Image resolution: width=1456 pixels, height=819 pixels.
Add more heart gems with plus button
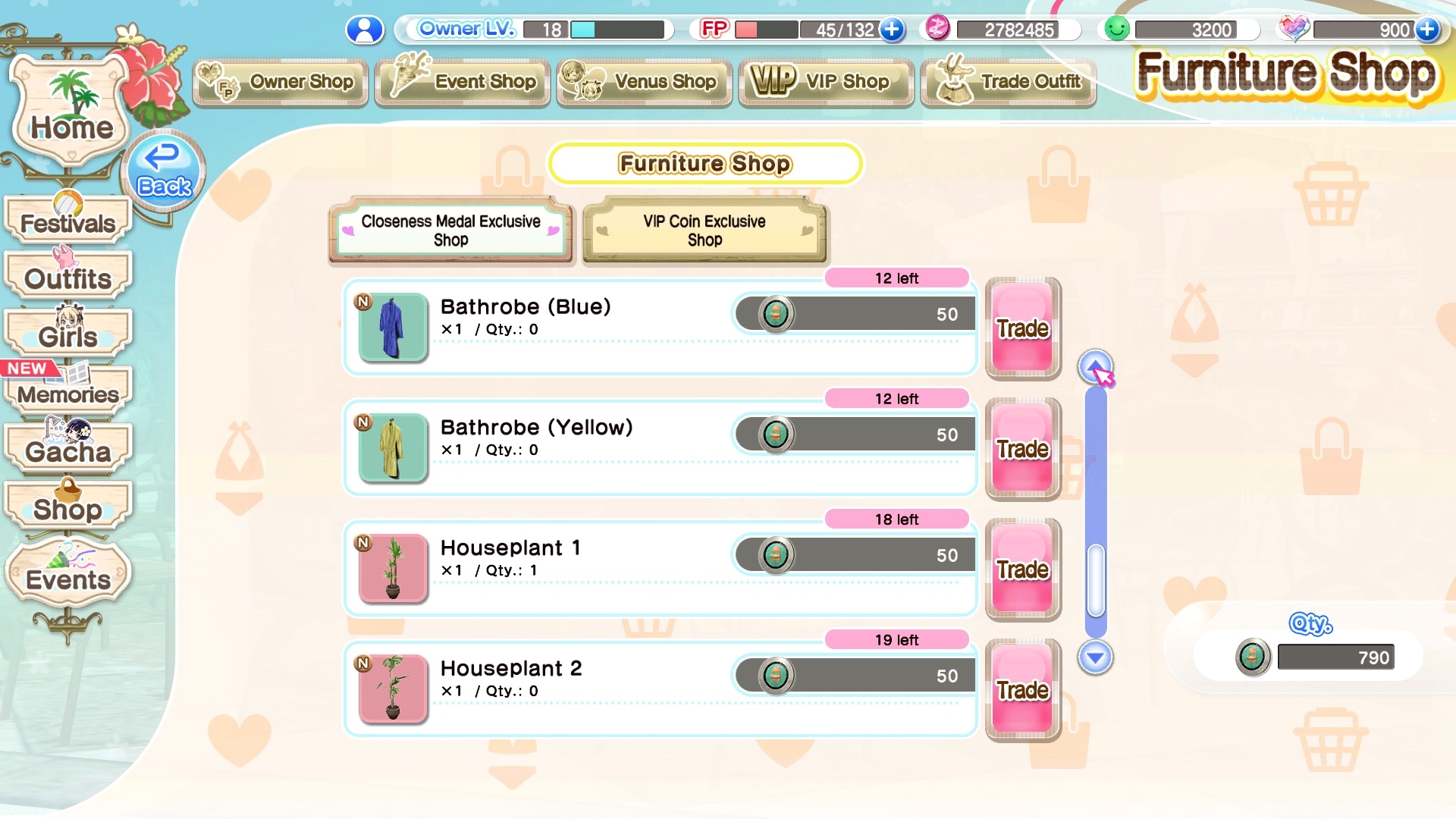pos(1427,30)
